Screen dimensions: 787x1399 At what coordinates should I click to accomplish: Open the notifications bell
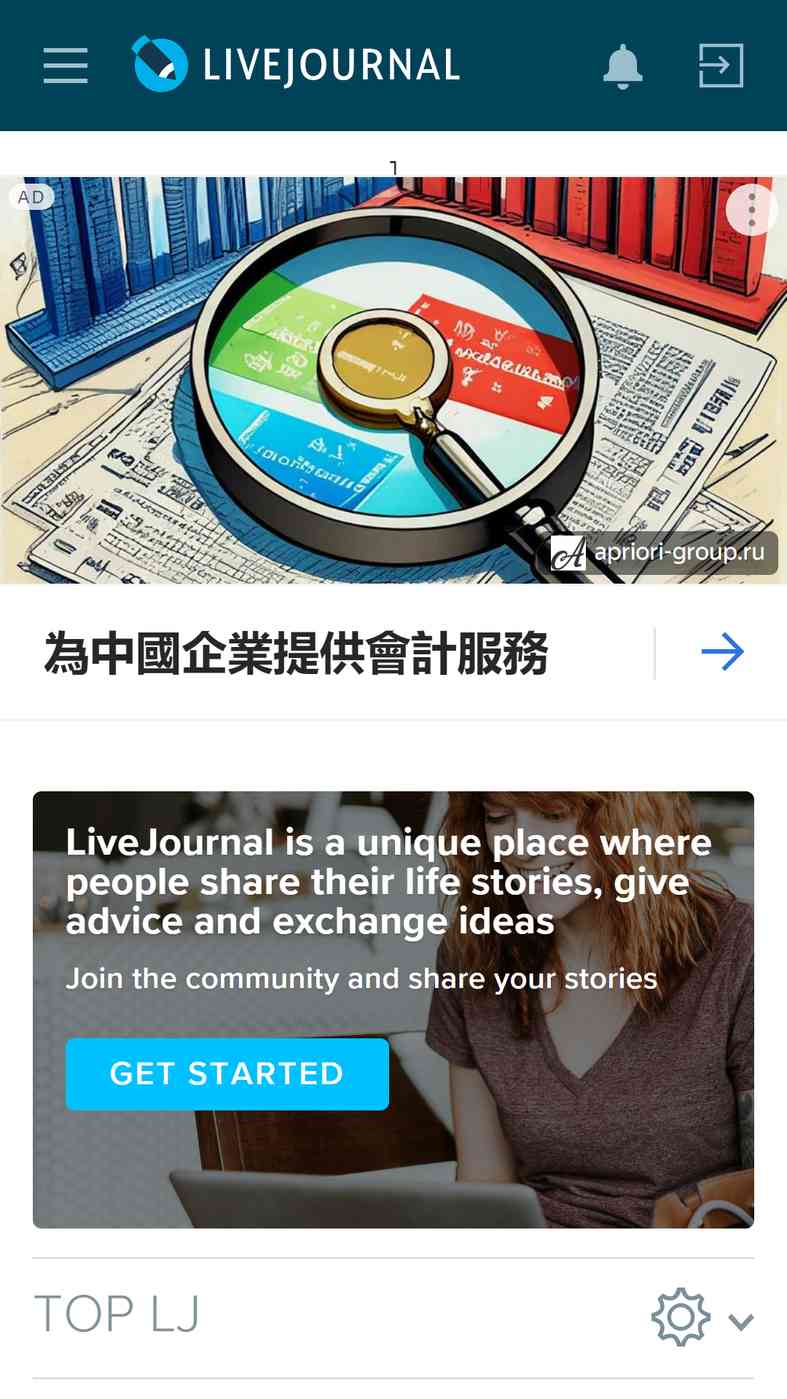point(622,66)
